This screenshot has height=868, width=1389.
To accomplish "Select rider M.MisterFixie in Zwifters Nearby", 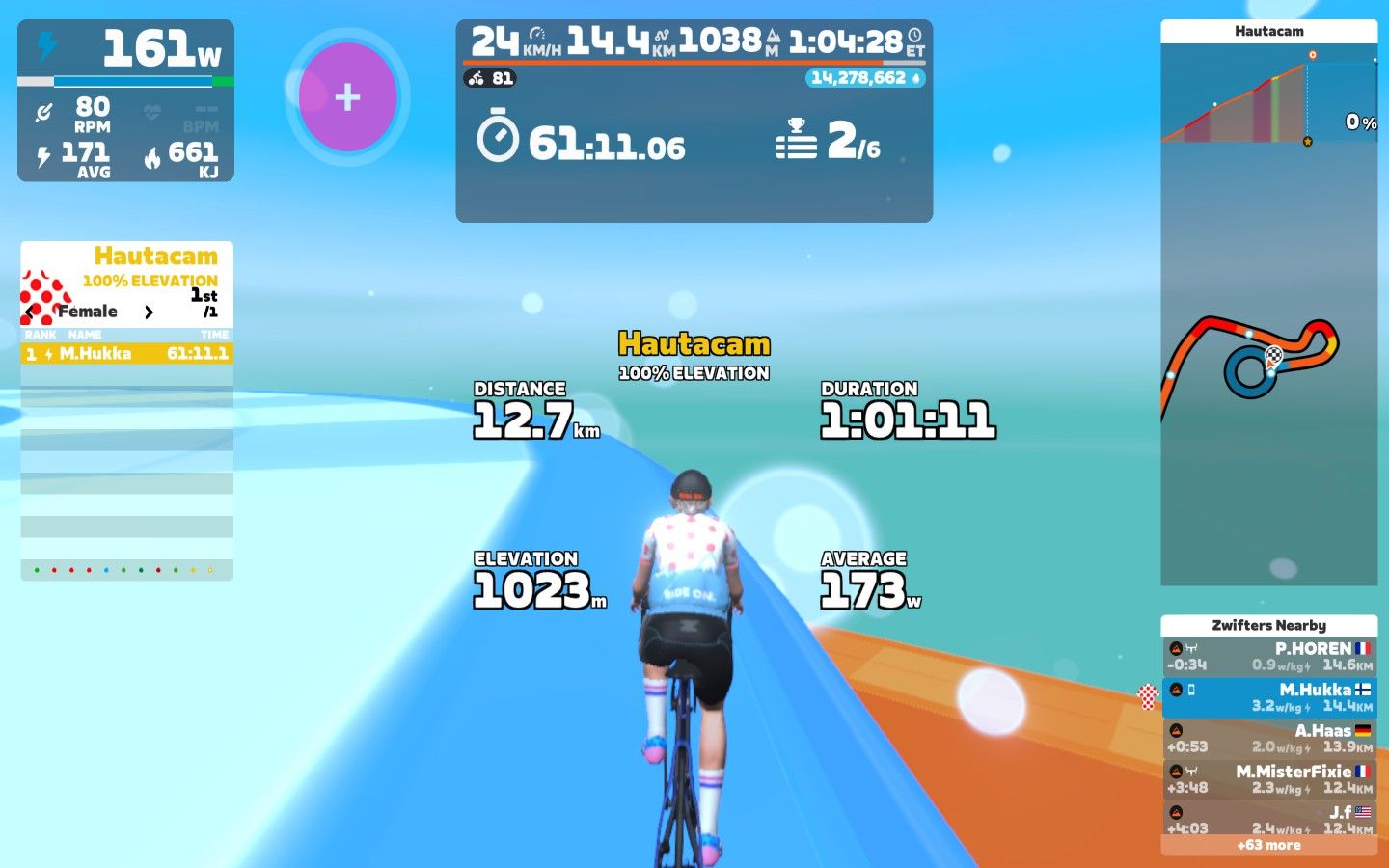I will 1268,779.
